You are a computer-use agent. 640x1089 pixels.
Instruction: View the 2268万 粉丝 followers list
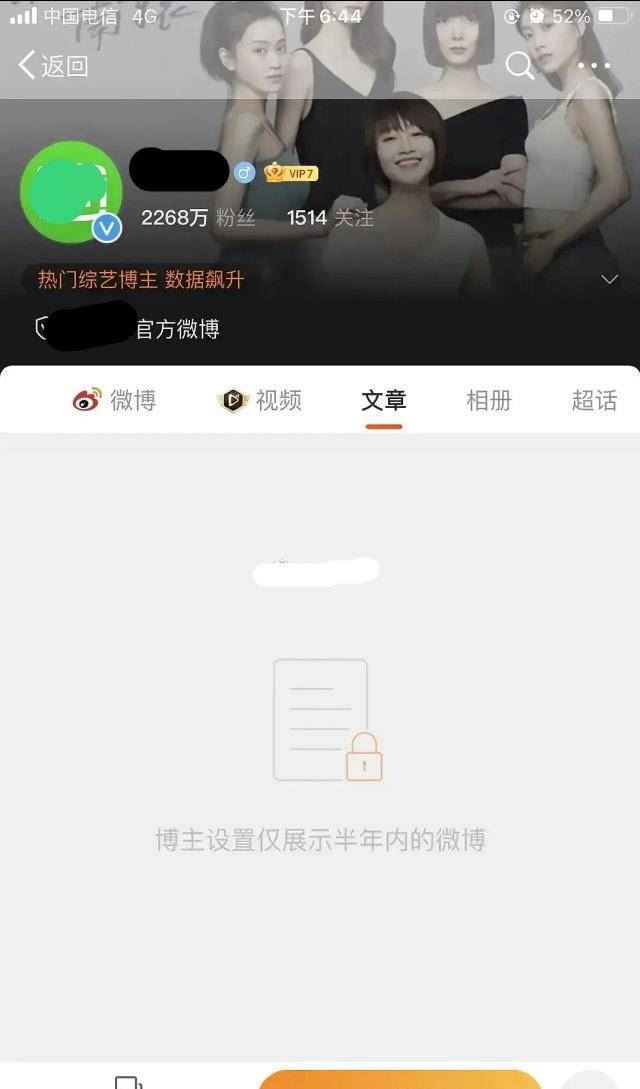click(198, 218)
